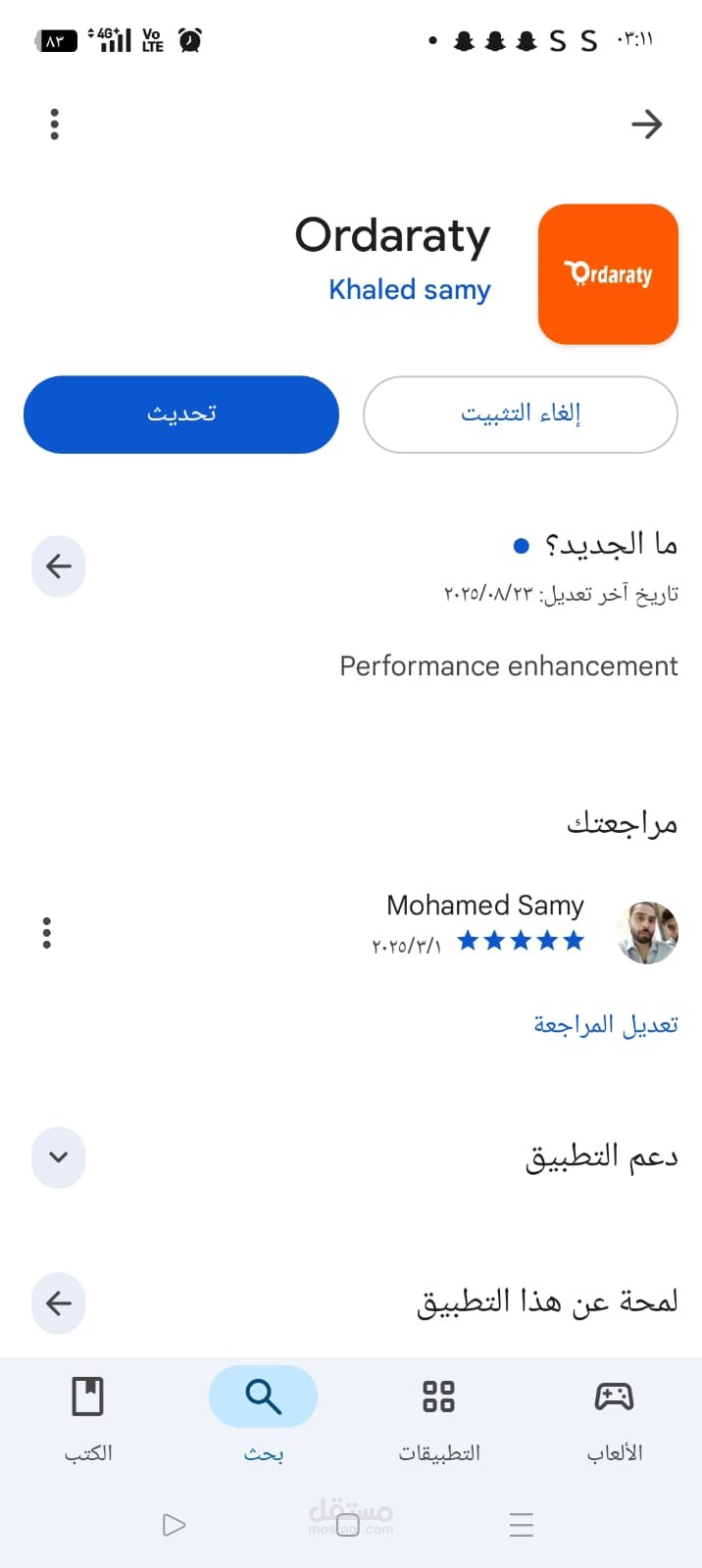
Task: Tap the تحديث update button
Action: [181, 415]
